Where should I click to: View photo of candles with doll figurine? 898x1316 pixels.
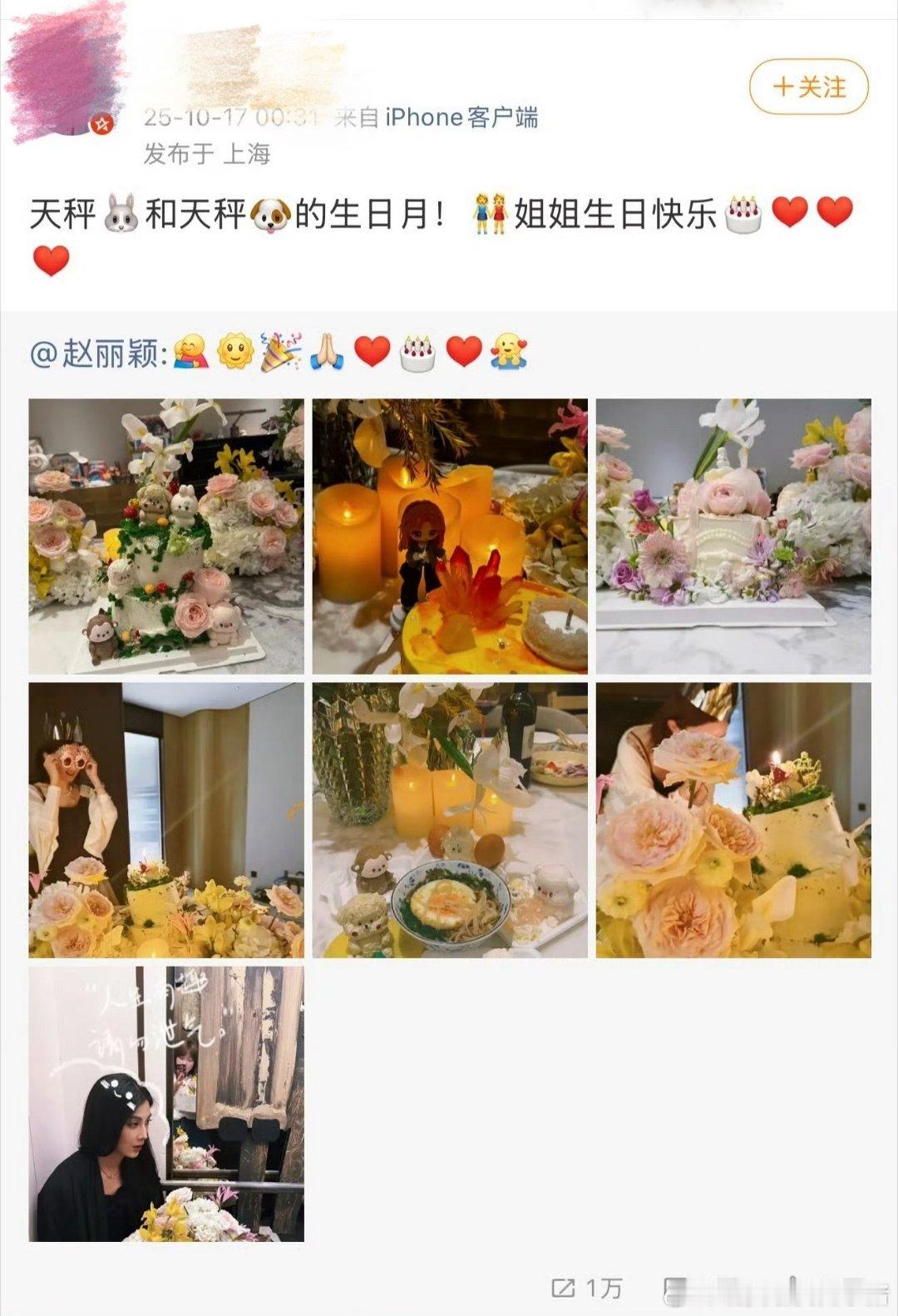[450, 537]
